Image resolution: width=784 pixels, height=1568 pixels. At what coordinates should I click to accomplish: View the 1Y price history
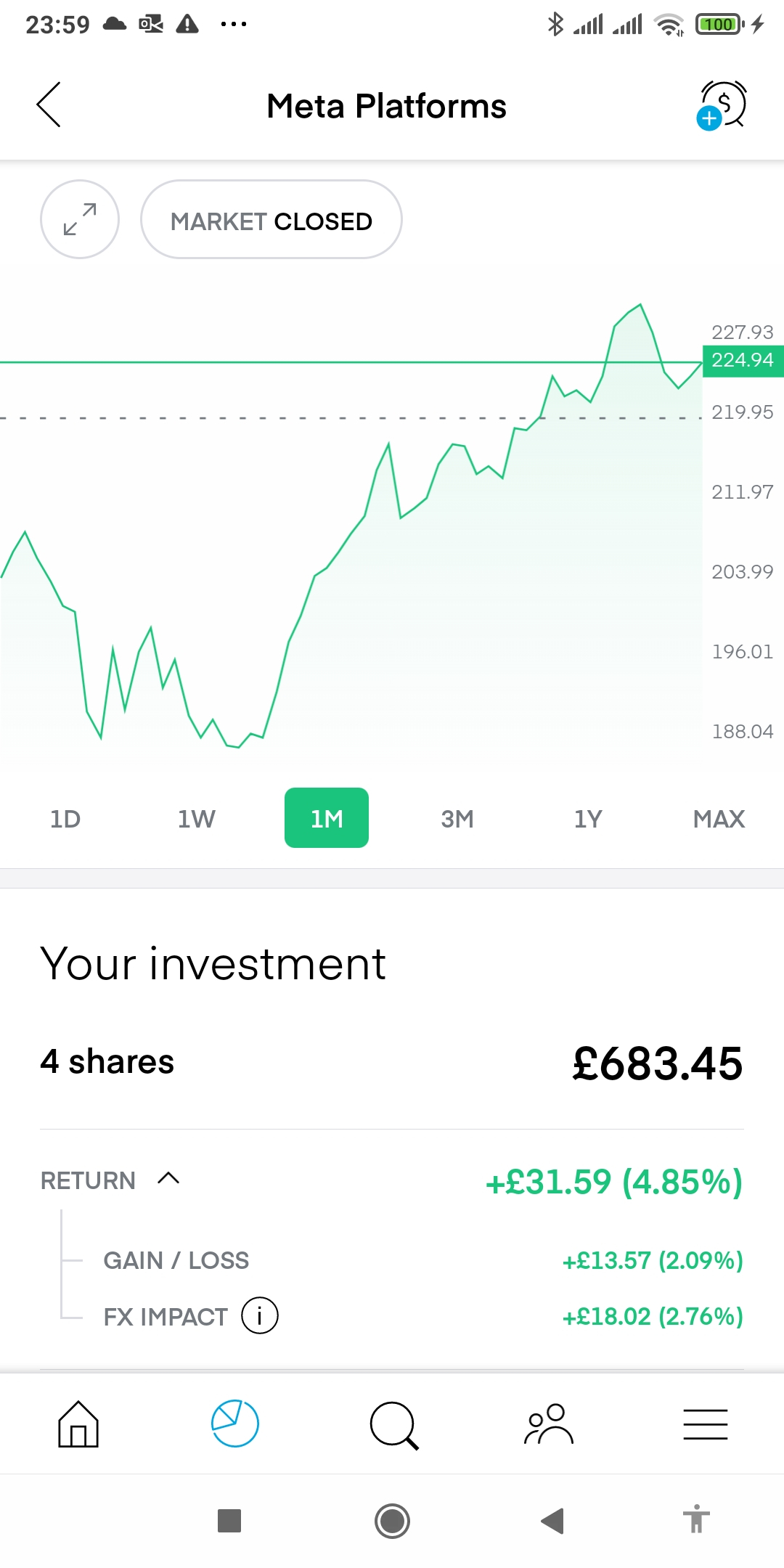(588, 818)
